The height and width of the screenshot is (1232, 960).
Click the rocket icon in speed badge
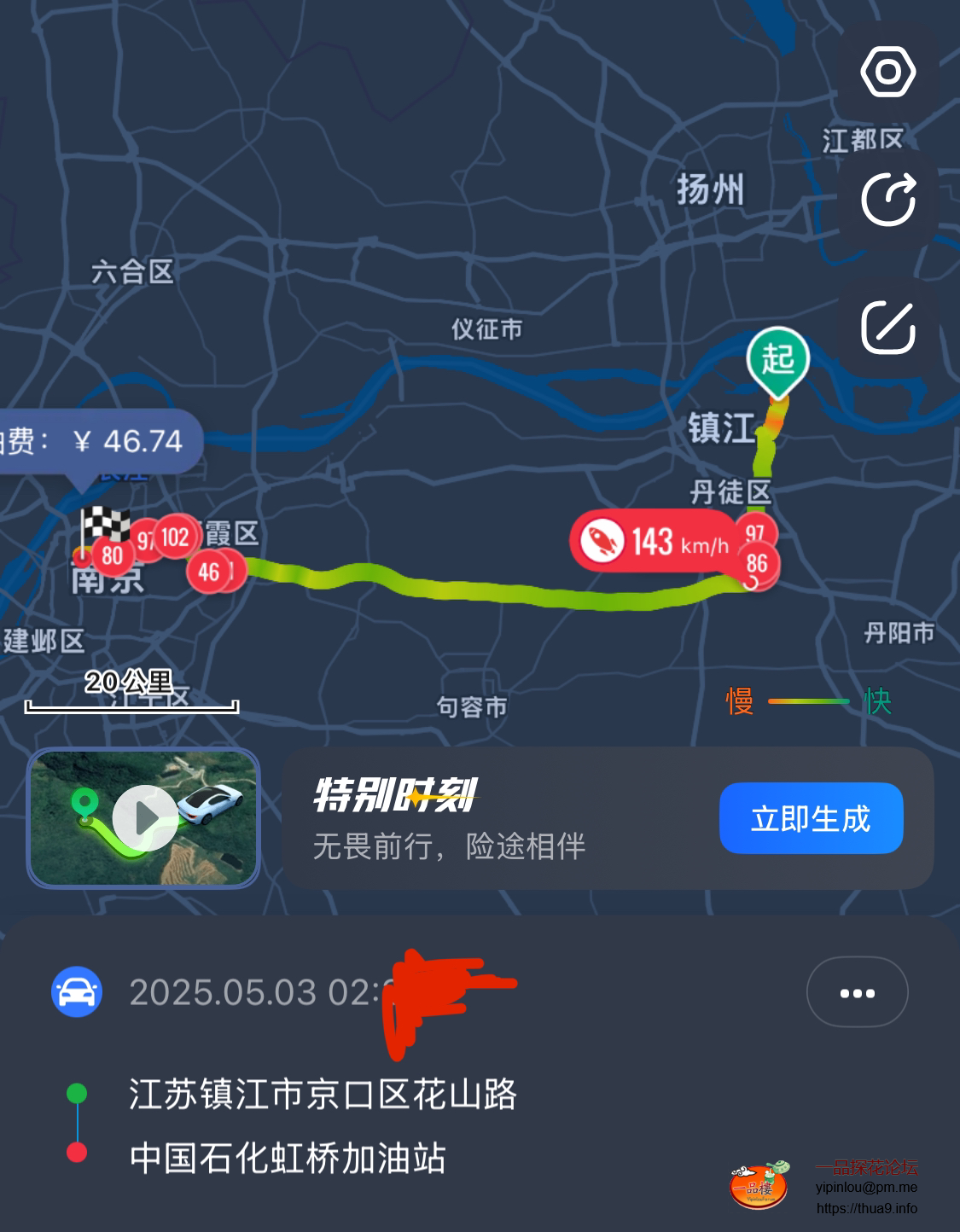[x=603, y=539]
